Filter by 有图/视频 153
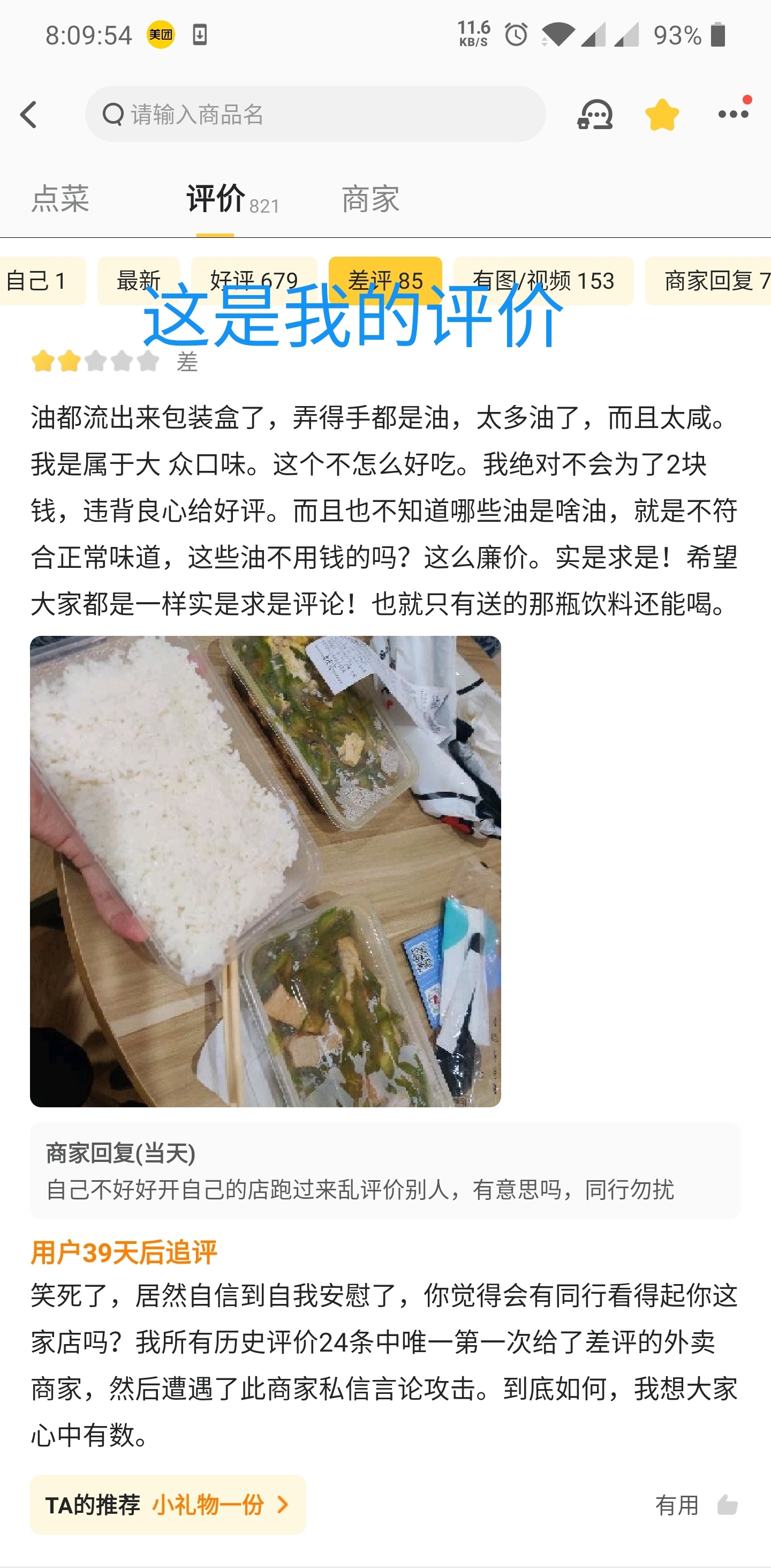Screen dimensions: 771x1568 [543, 281]
